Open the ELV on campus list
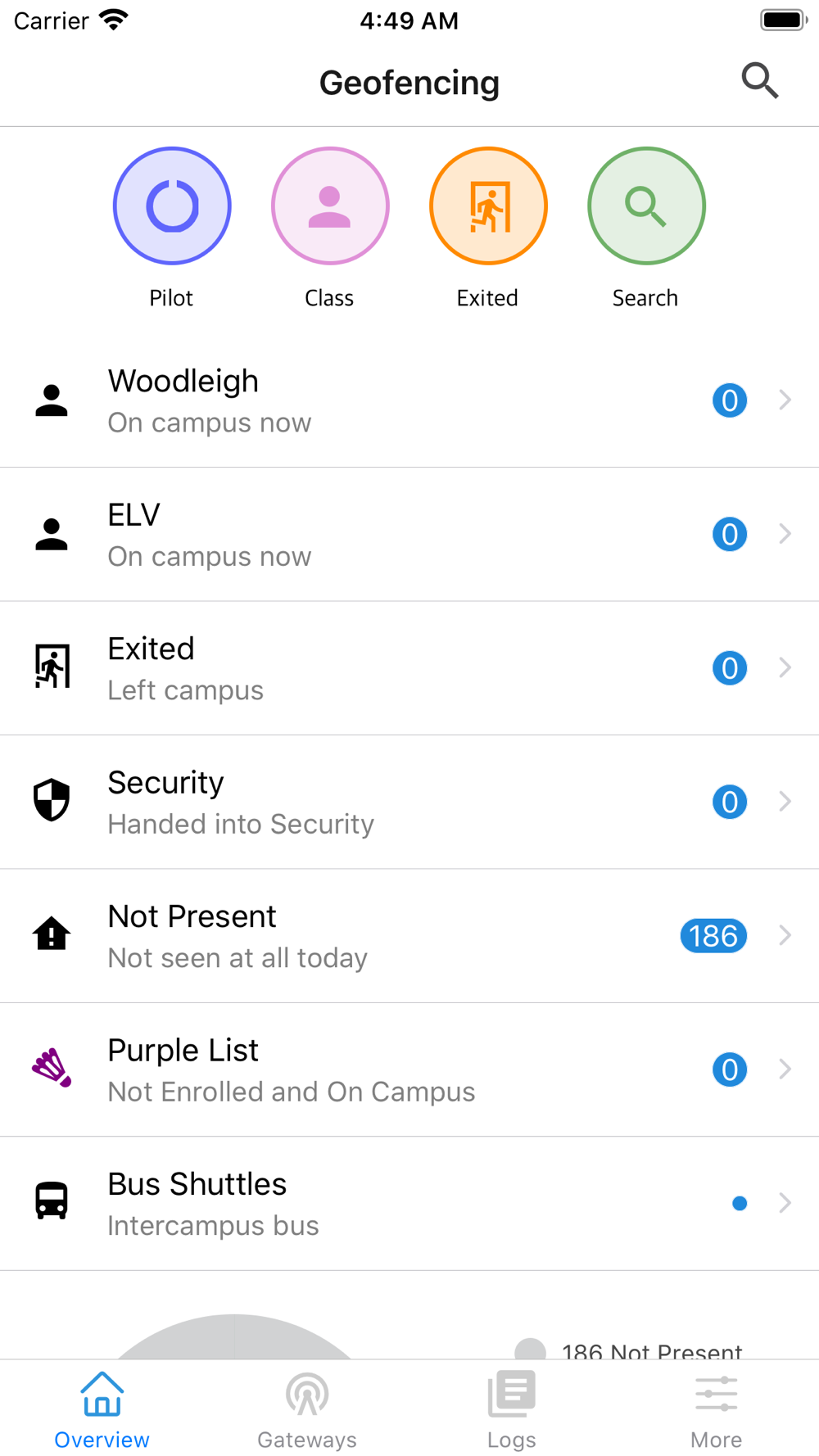Image resolution: width=819 pixels, height=1456 pixels. point(409,535)
